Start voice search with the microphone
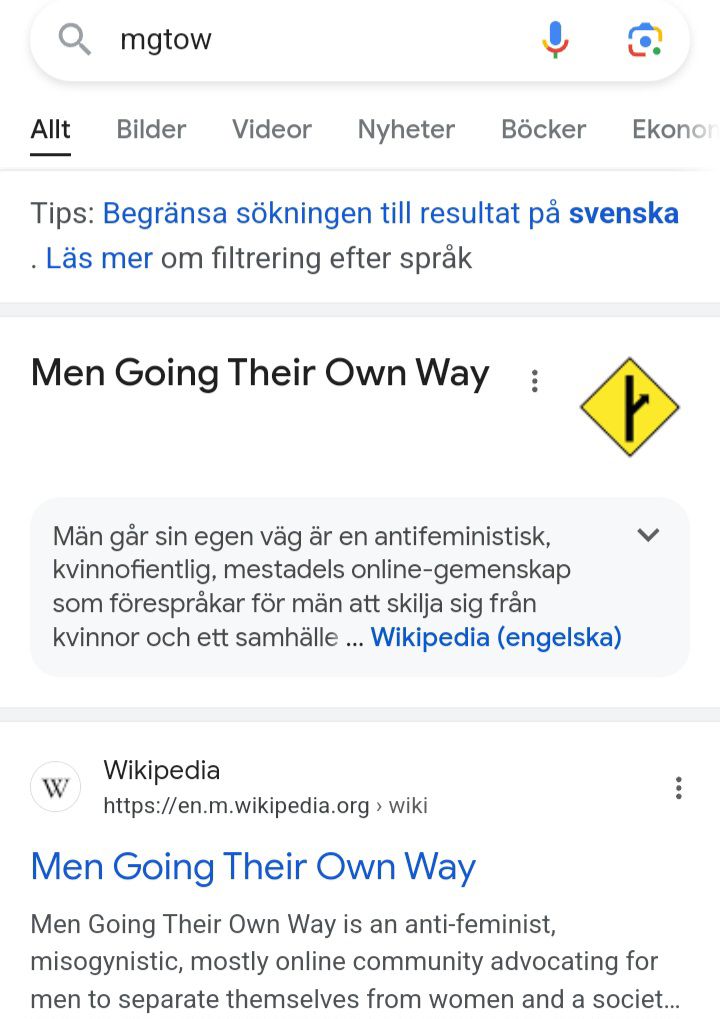This screenshot has width=720, height=1019. 555,40
